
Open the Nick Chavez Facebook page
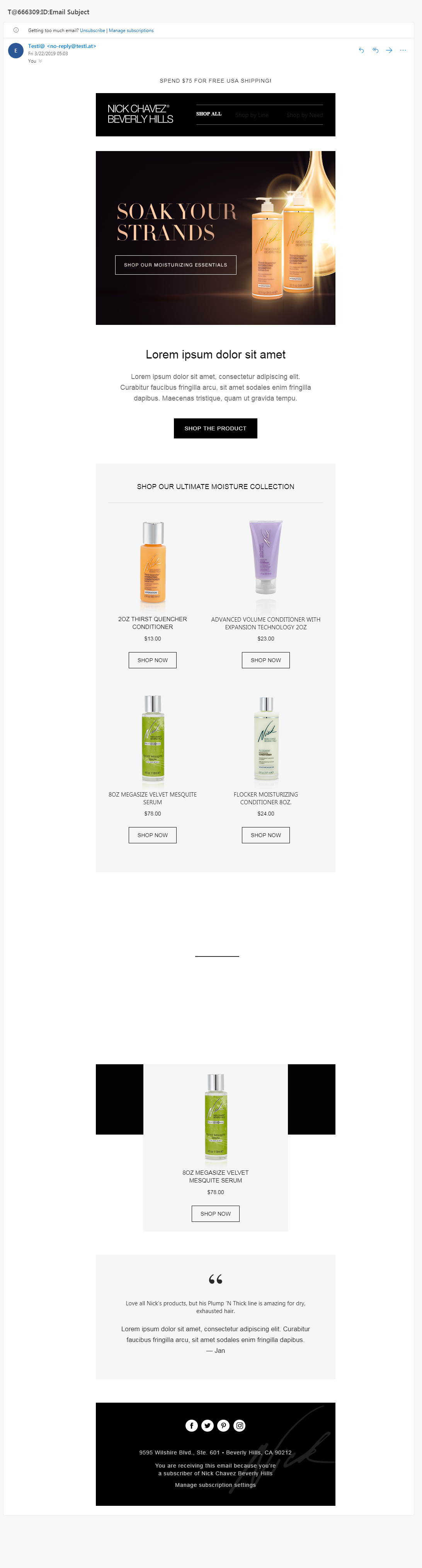click(191, 1425)
